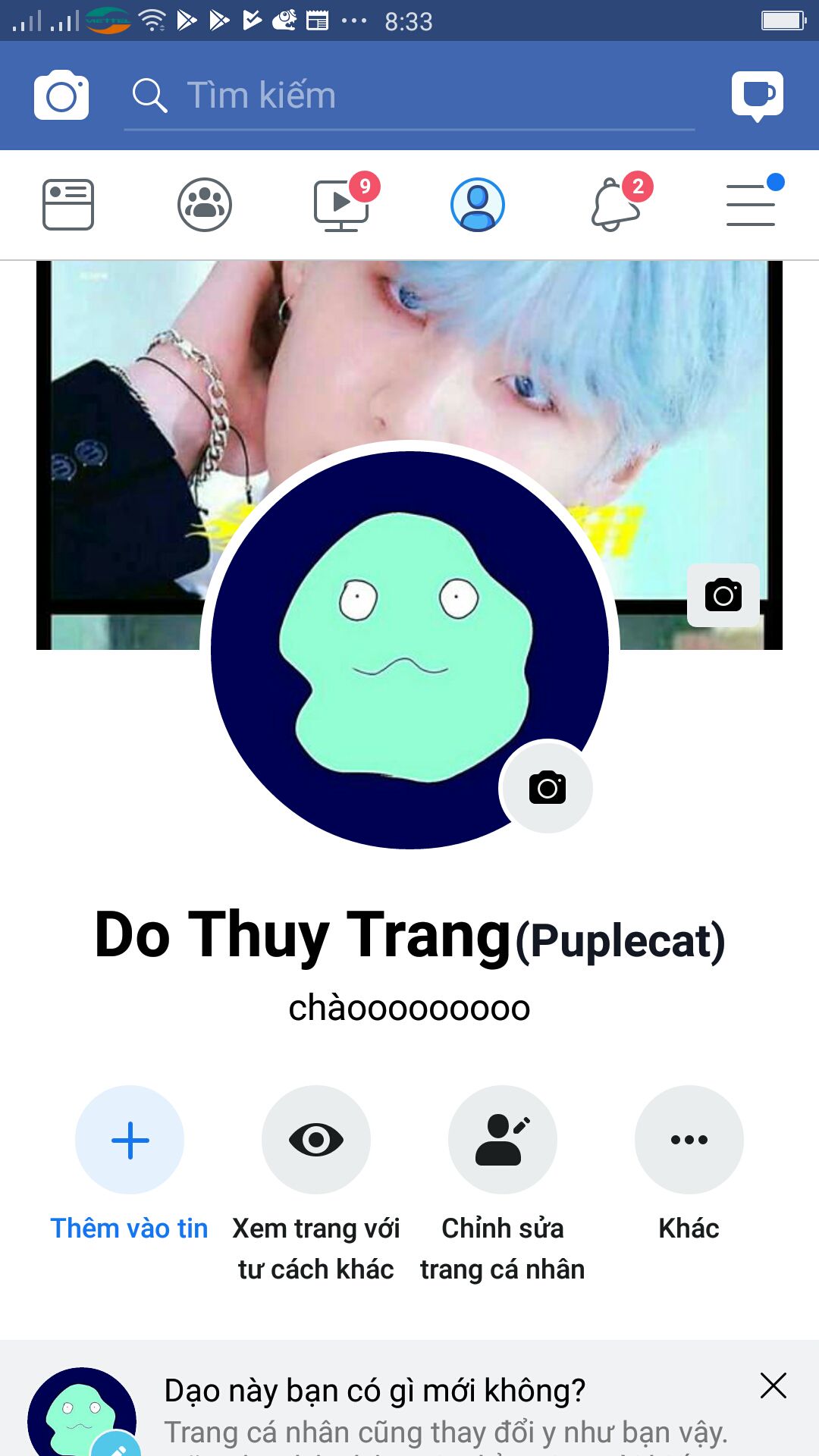Tap Thêm vào tin to add story
Viewport: 819px width, 1456px height.
pyautogui.click(x=130, y=1140)
